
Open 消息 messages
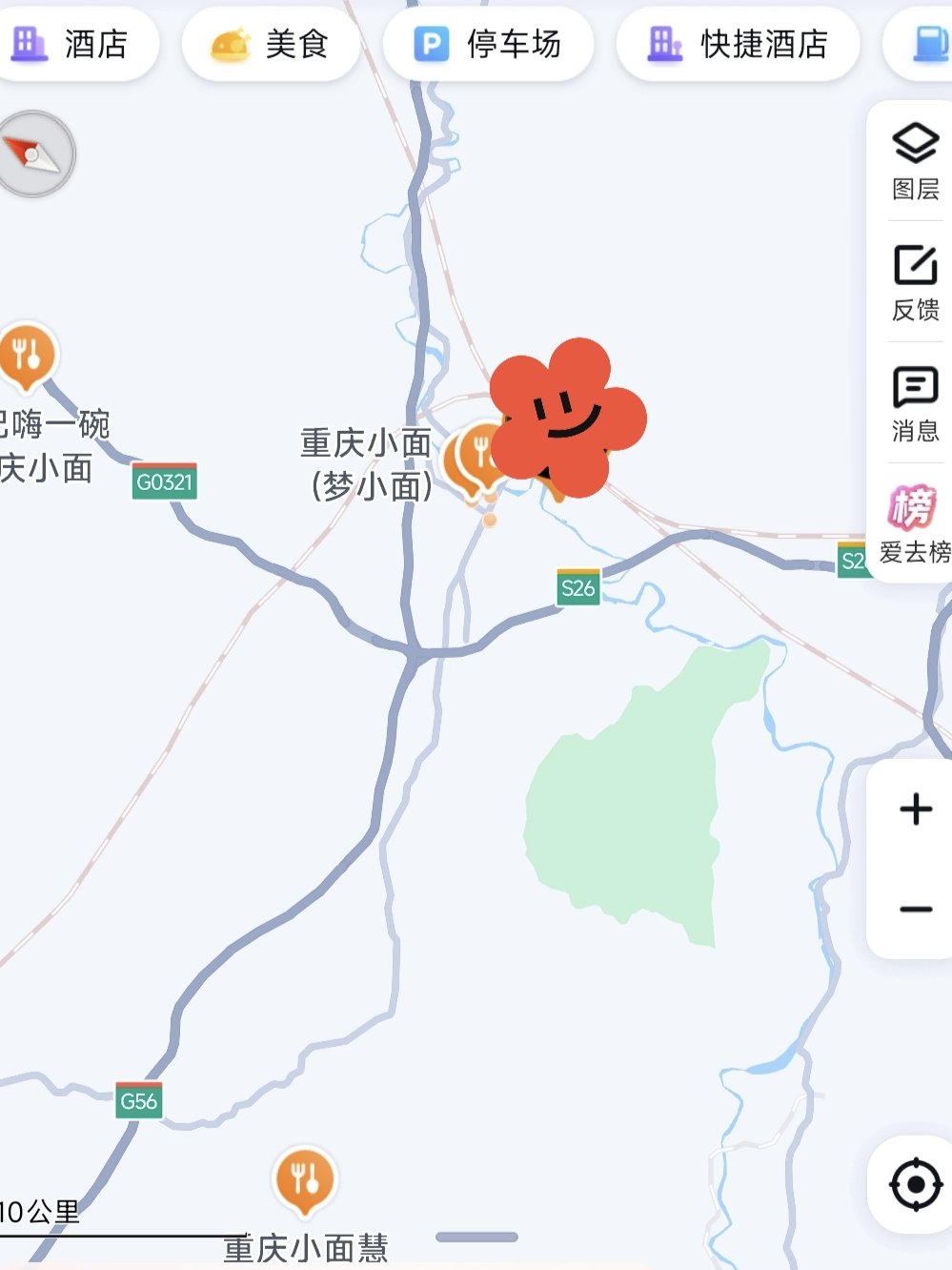[x=915, y=404]
